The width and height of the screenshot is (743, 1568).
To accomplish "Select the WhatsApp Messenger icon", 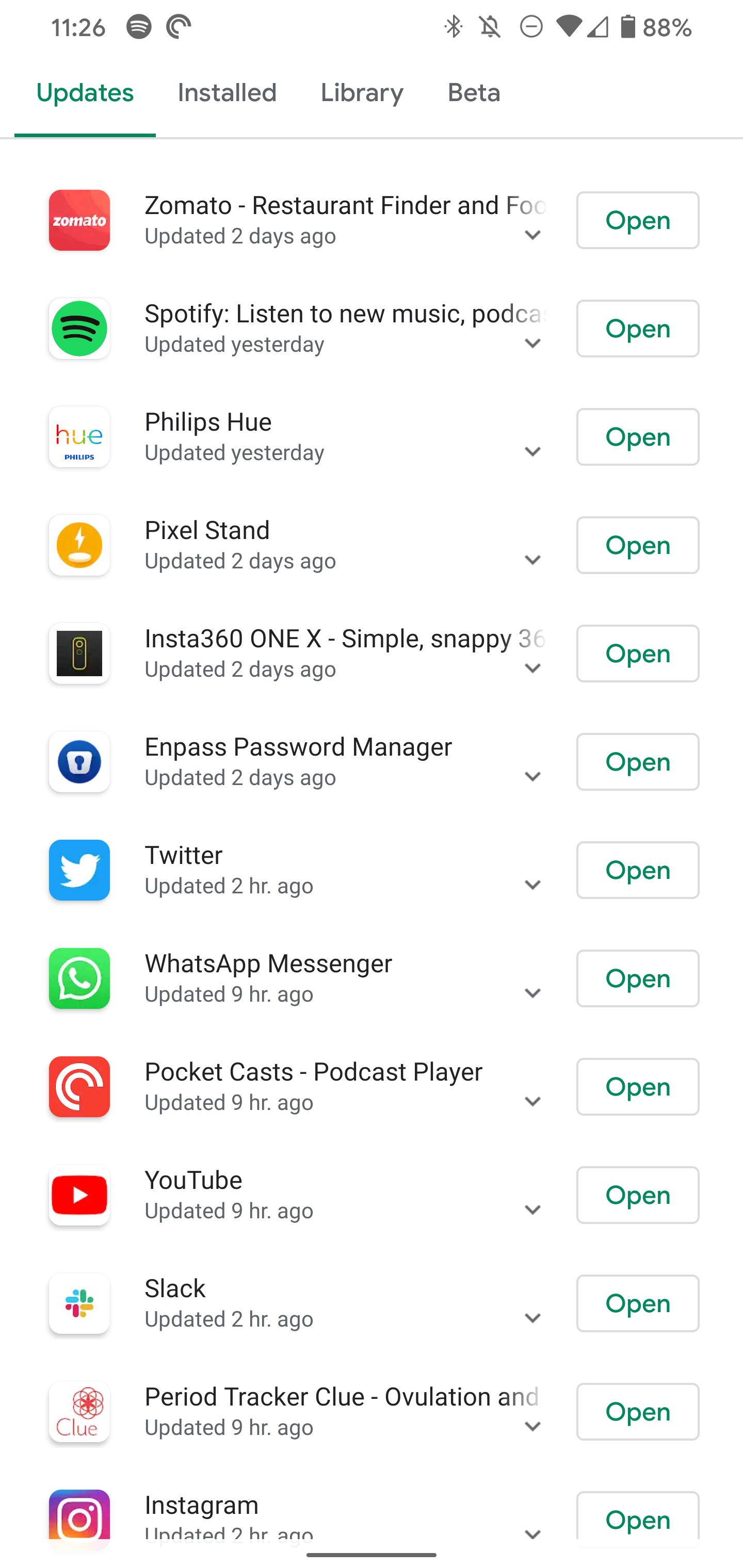I will click(x=79, y=978).
